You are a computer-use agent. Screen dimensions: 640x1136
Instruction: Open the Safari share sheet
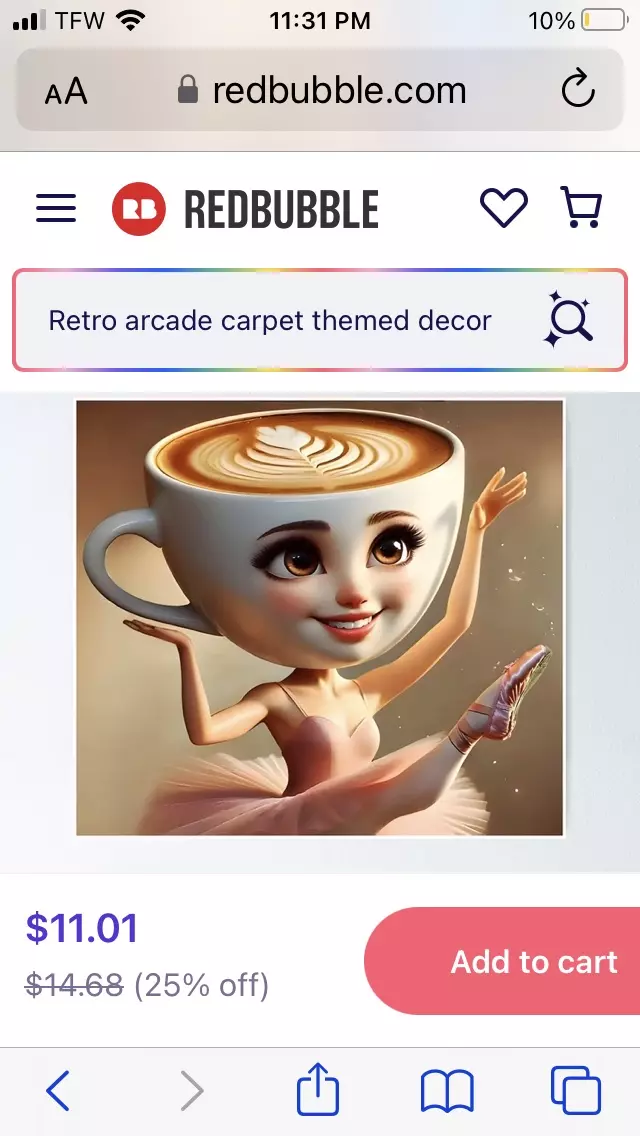click(x=318, y=1090)
